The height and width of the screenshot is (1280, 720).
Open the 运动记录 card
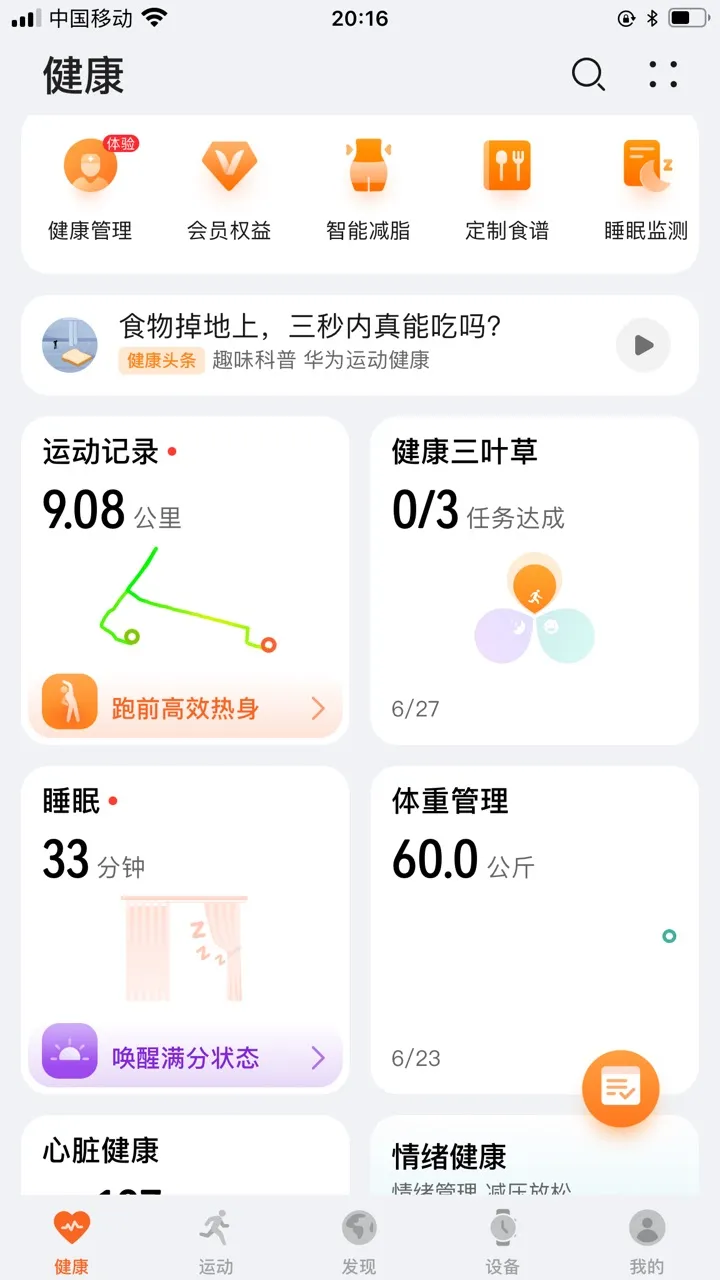pyautogui.click(x=185, y=580)
